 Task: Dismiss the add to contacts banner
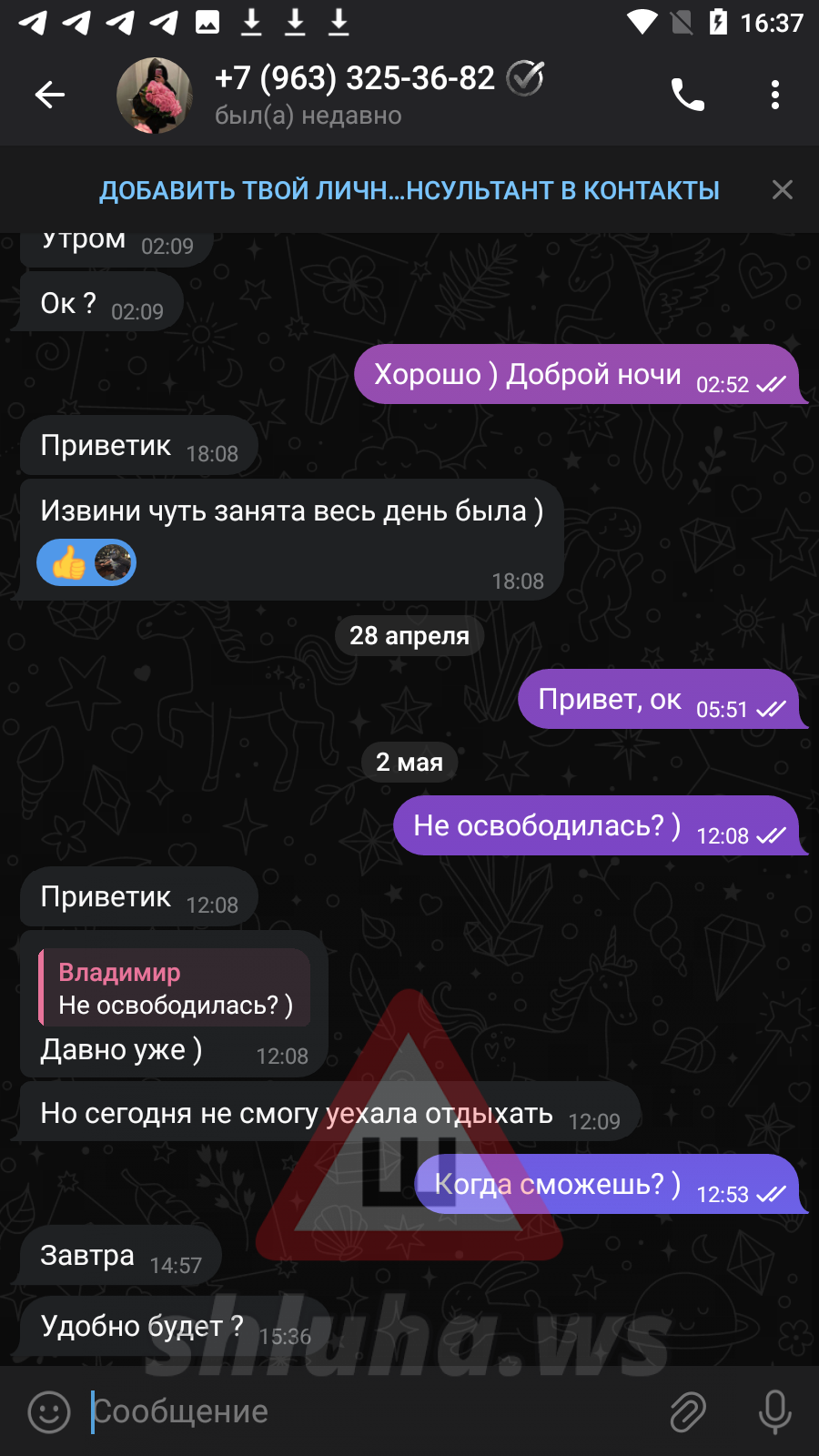(x=782, y=190)
